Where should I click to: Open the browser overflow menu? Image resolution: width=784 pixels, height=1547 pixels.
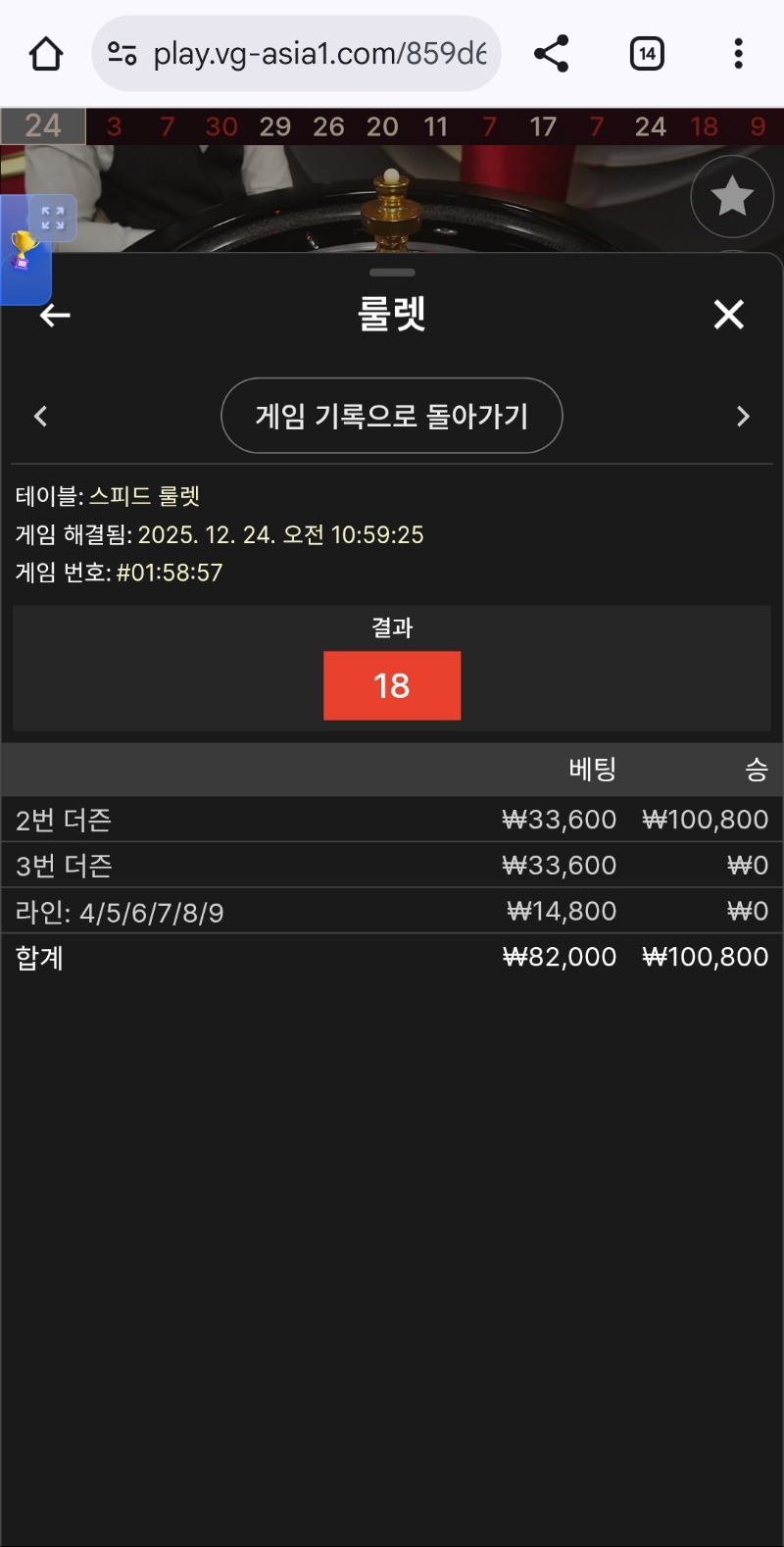click(x=738, y=54)
